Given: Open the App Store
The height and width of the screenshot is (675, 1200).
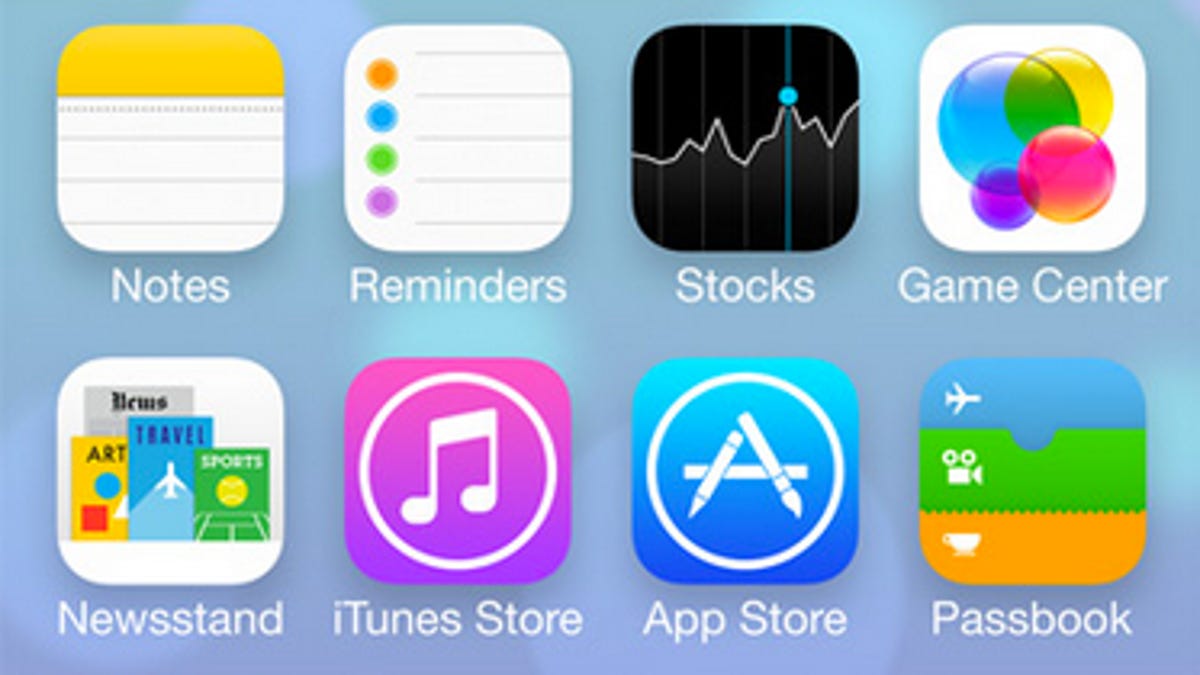Looking at the screenshot, I should click(x=745, y=470).
